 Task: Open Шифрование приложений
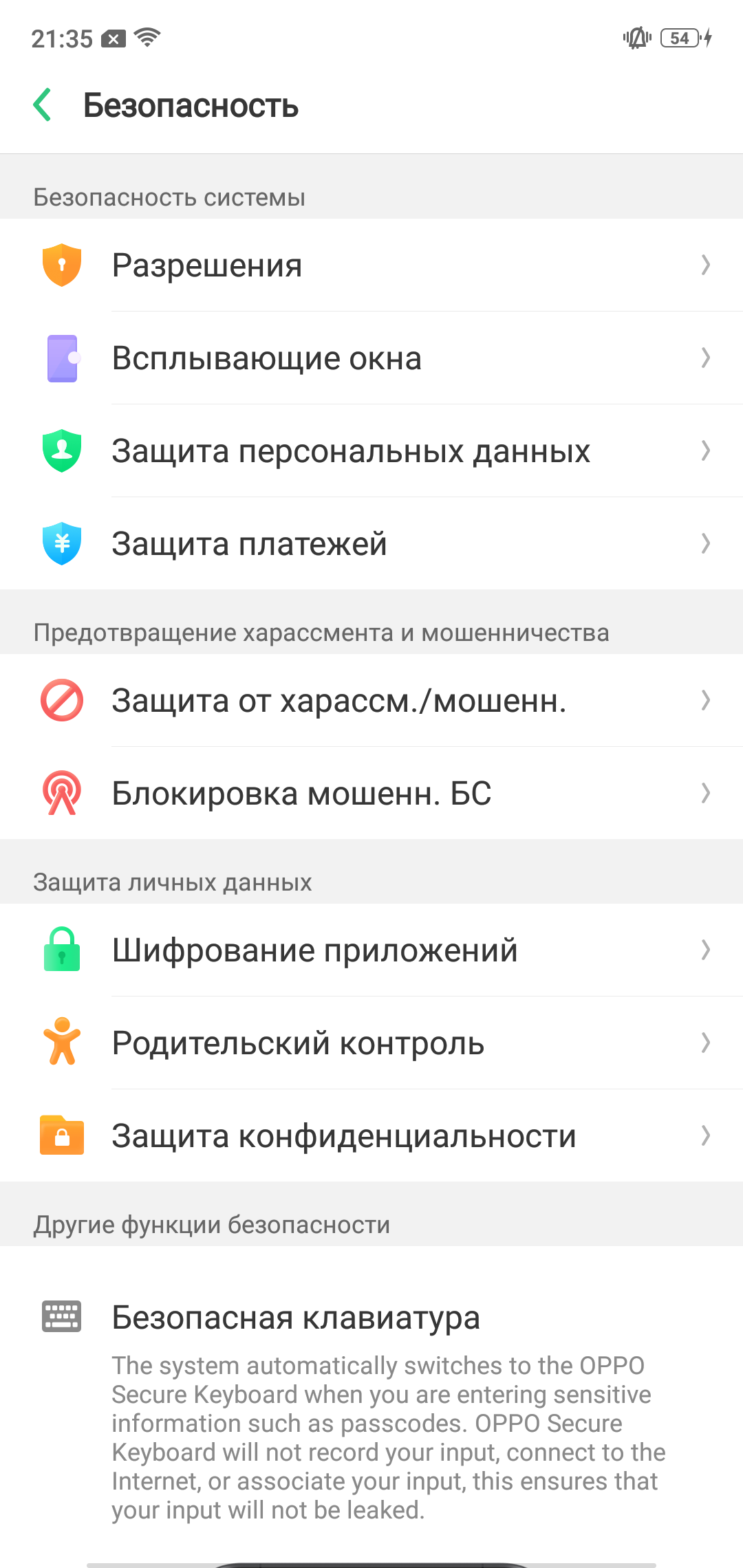coord(371,950)
